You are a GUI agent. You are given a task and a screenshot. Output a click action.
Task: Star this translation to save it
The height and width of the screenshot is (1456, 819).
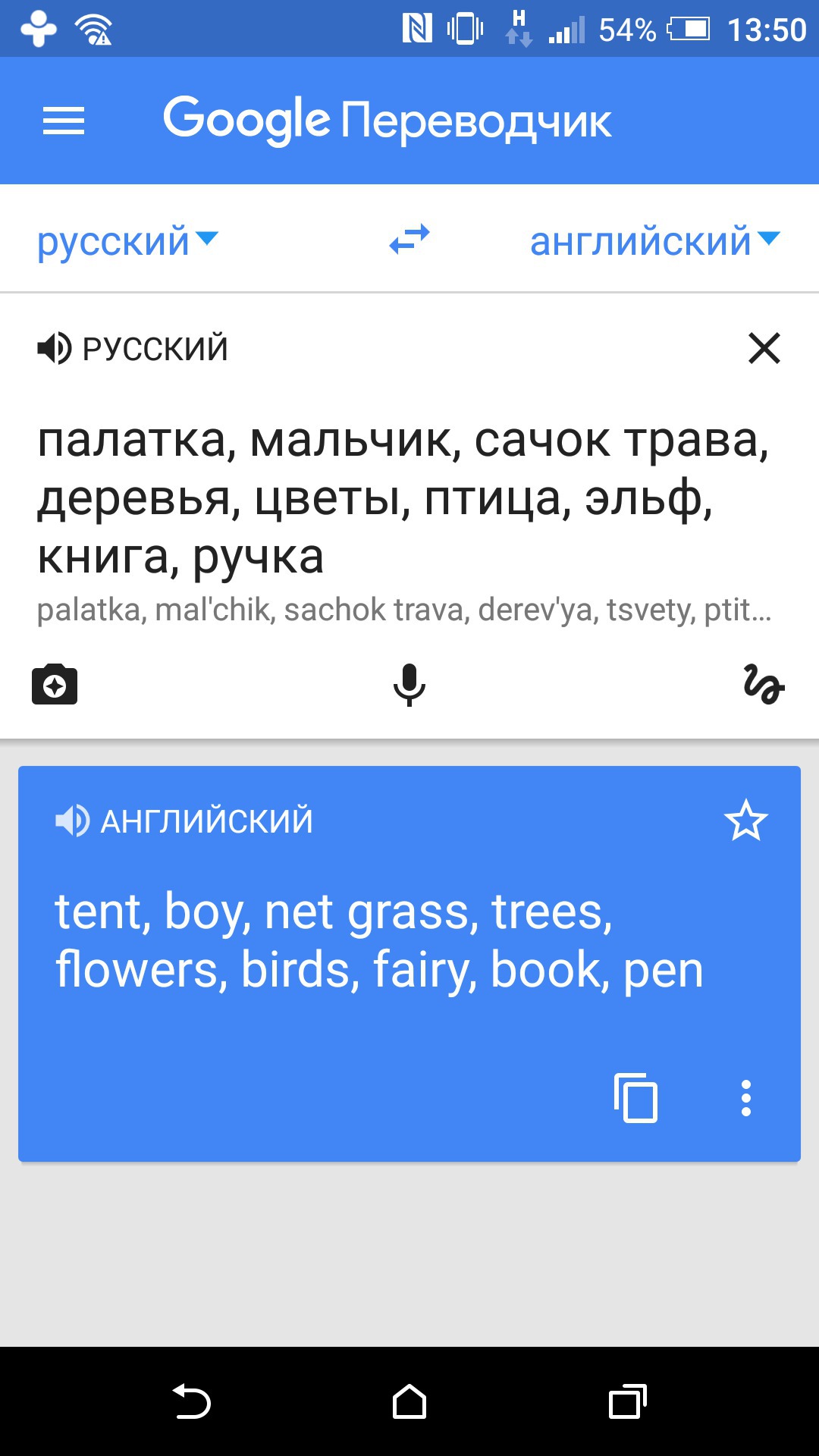[746, 821]
